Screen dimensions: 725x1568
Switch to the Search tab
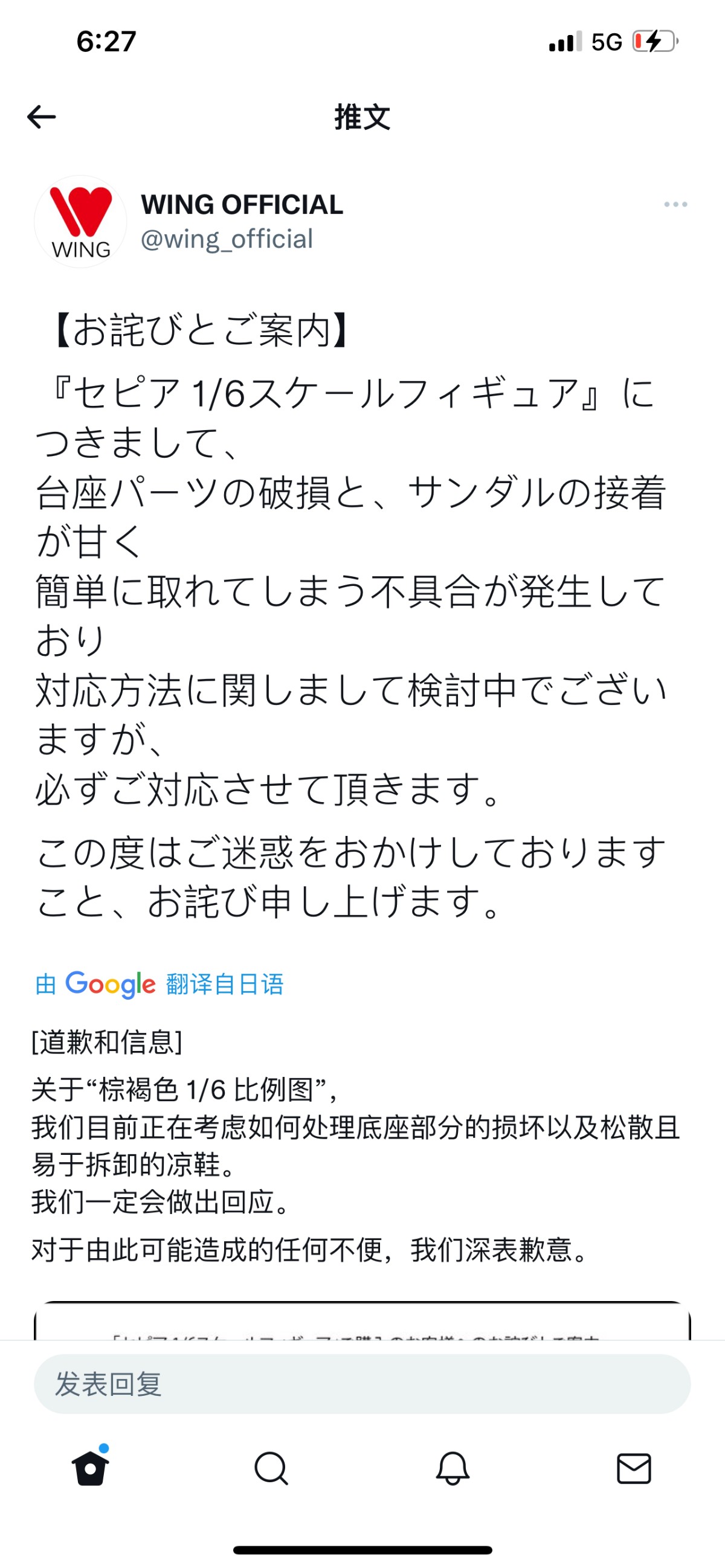pos(271,1468)
